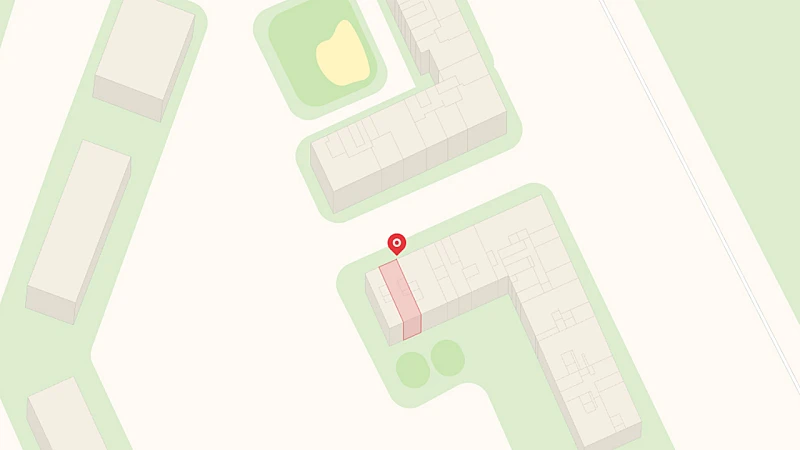The width and height of the screenshot is (800, 450).
Task: Tap the red location pin on the map
Action: pos(397,243)
